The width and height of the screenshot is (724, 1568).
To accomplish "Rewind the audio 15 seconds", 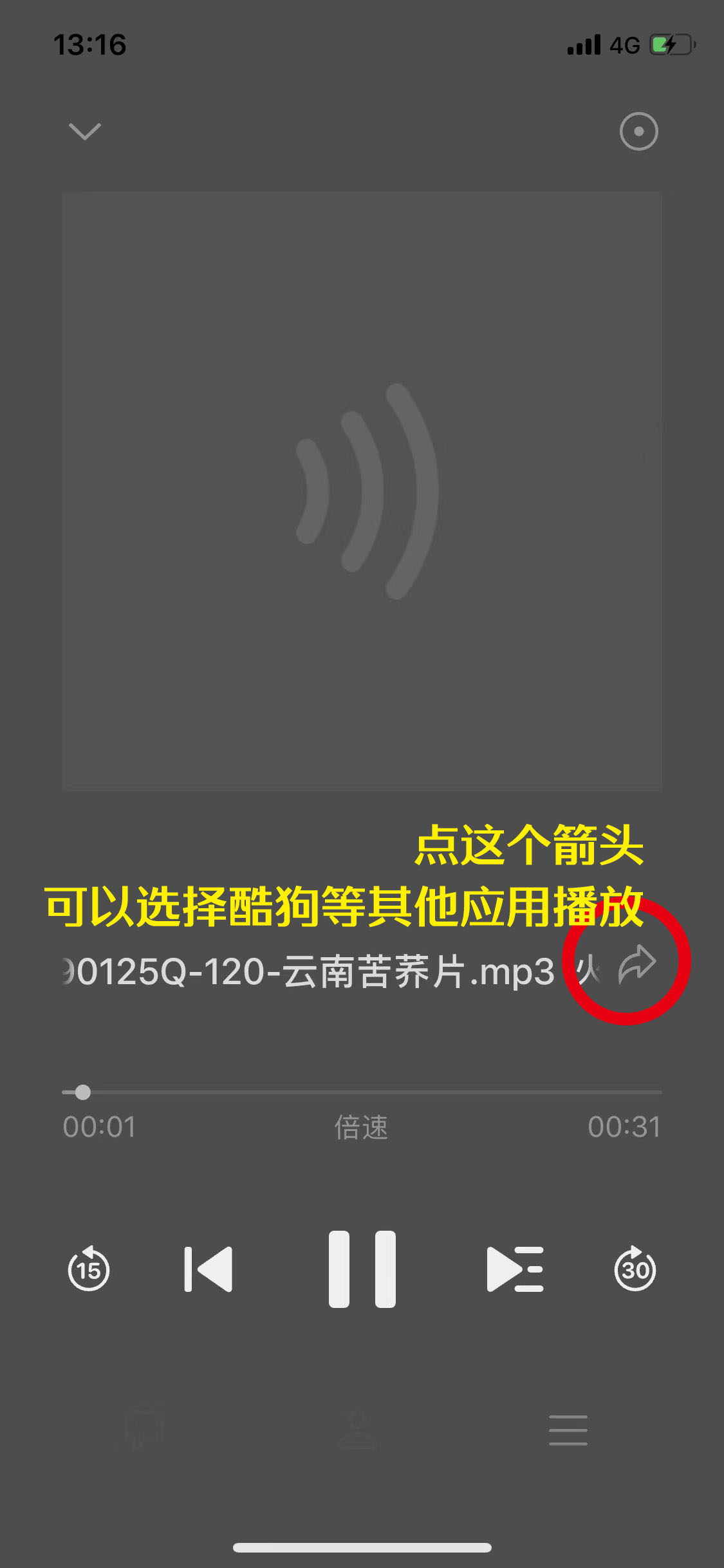I will 89,1269.
